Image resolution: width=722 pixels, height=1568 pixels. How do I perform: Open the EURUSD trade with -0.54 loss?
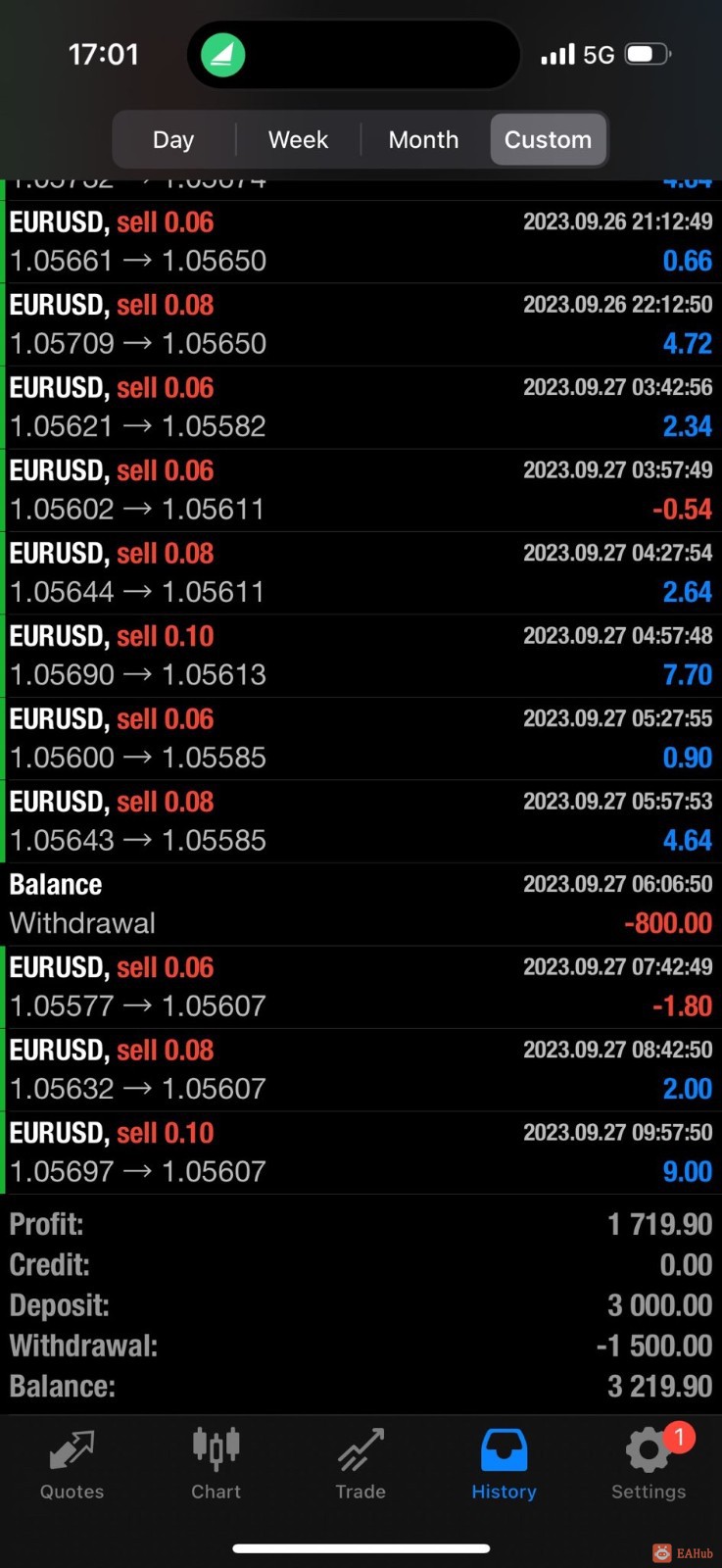click(361, 490)
